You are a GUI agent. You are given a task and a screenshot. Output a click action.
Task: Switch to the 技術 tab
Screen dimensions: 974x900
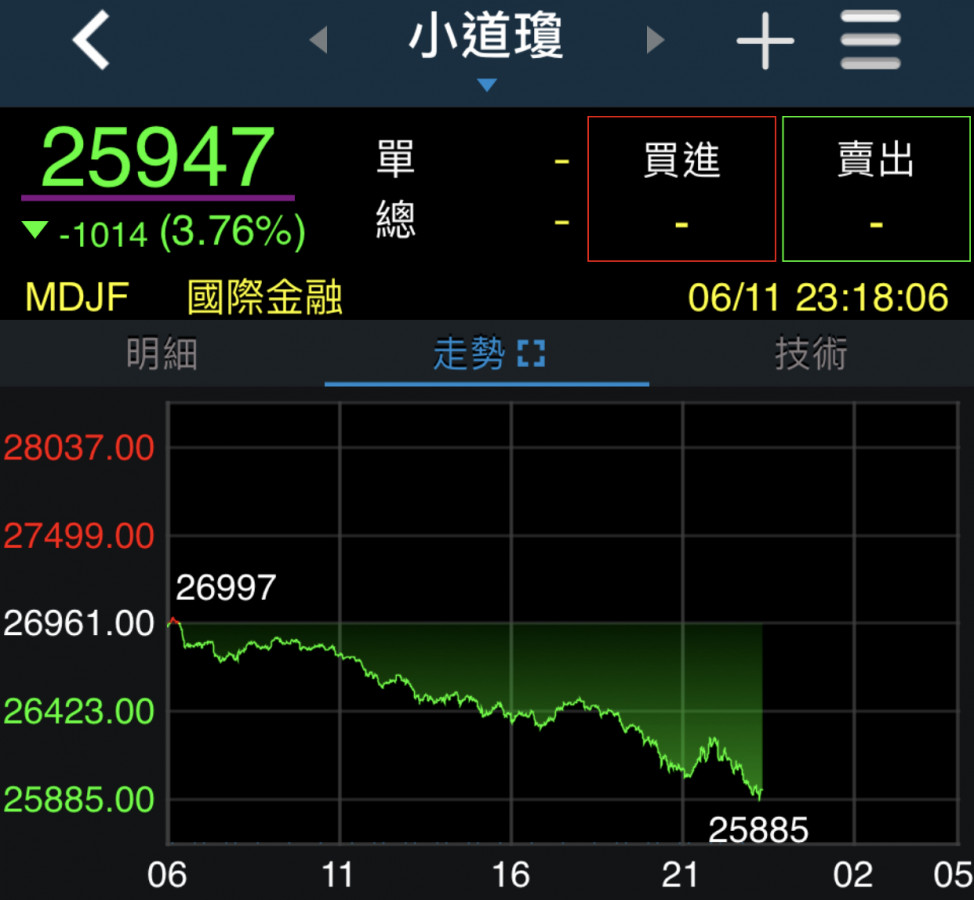(x=811, y=354)
